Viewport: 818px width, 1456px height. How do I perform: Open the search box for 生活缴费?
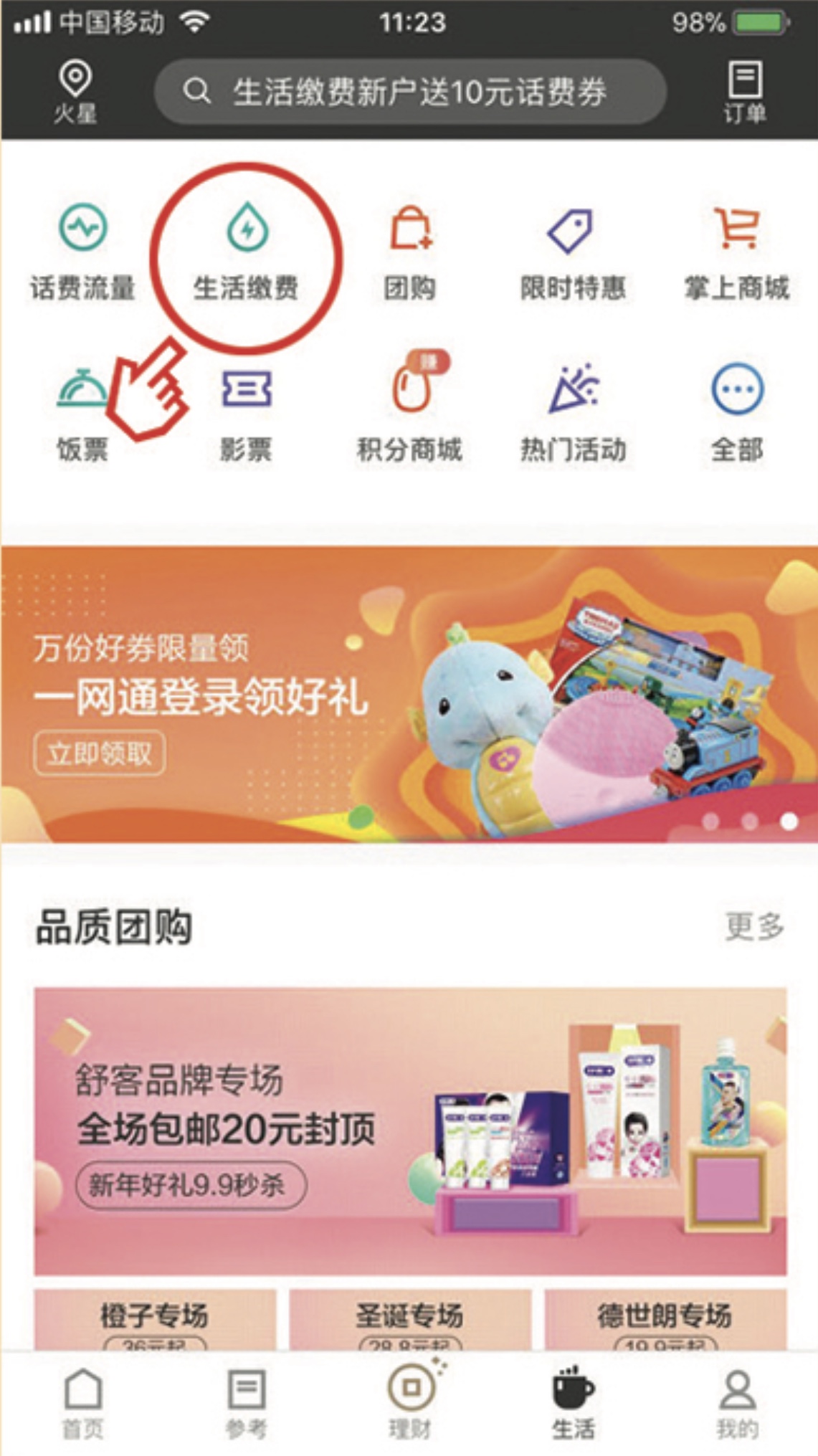click(410, 92)
